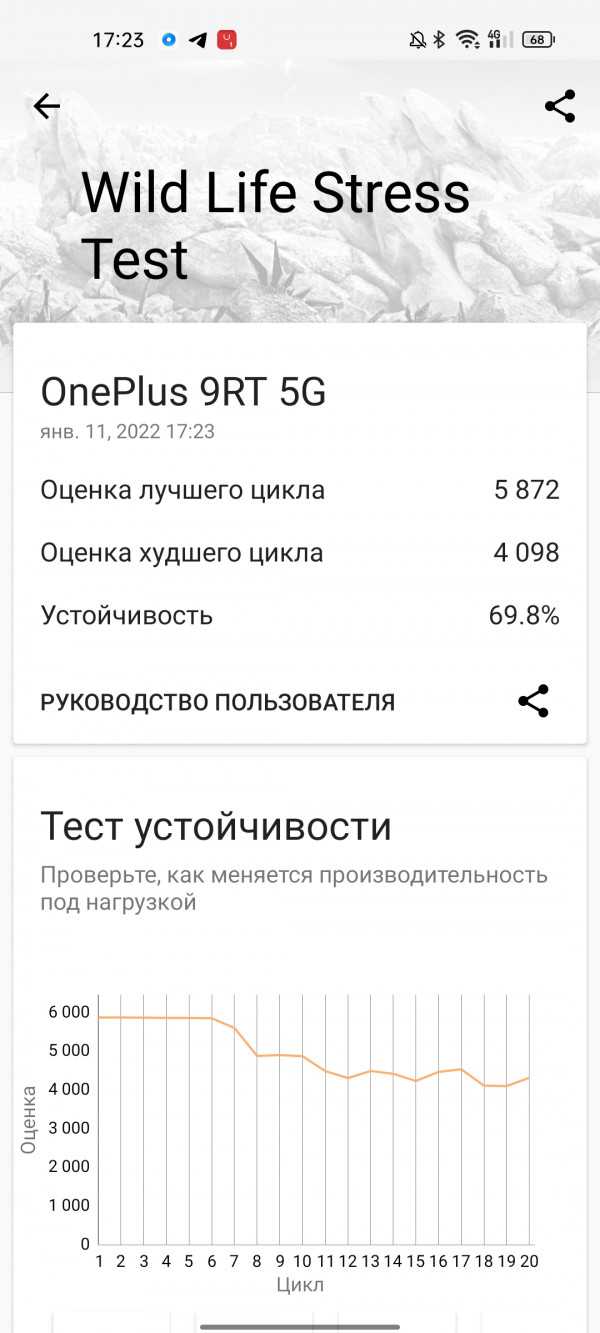Open РУКОВОДСТВО ПОЛЬЗОВАТЕЛЯ user guide
The height and width of the screenshot is (1333, 600).
(x=217, y=702)
